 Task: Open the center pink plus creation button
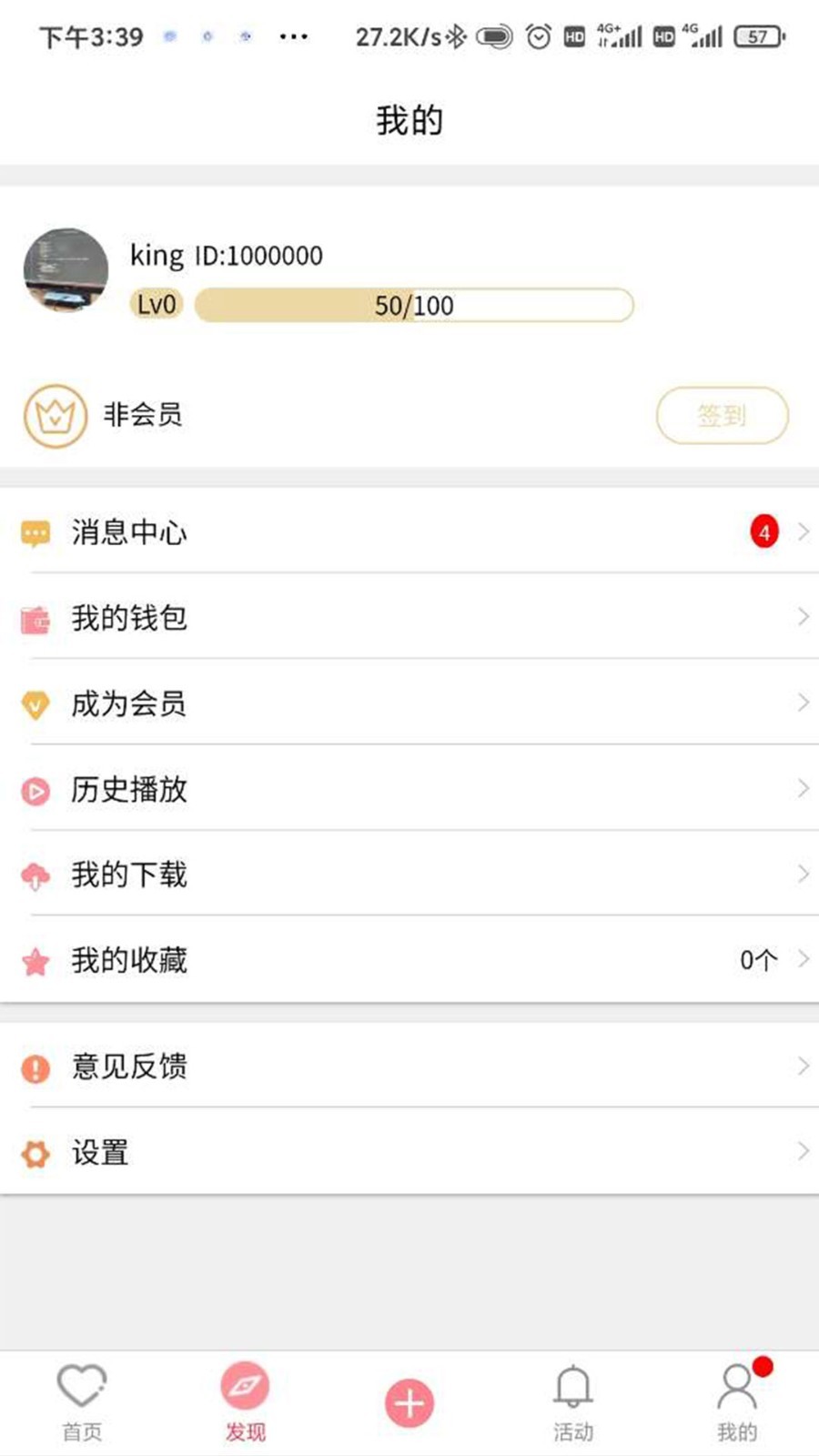click(409, 1401)
